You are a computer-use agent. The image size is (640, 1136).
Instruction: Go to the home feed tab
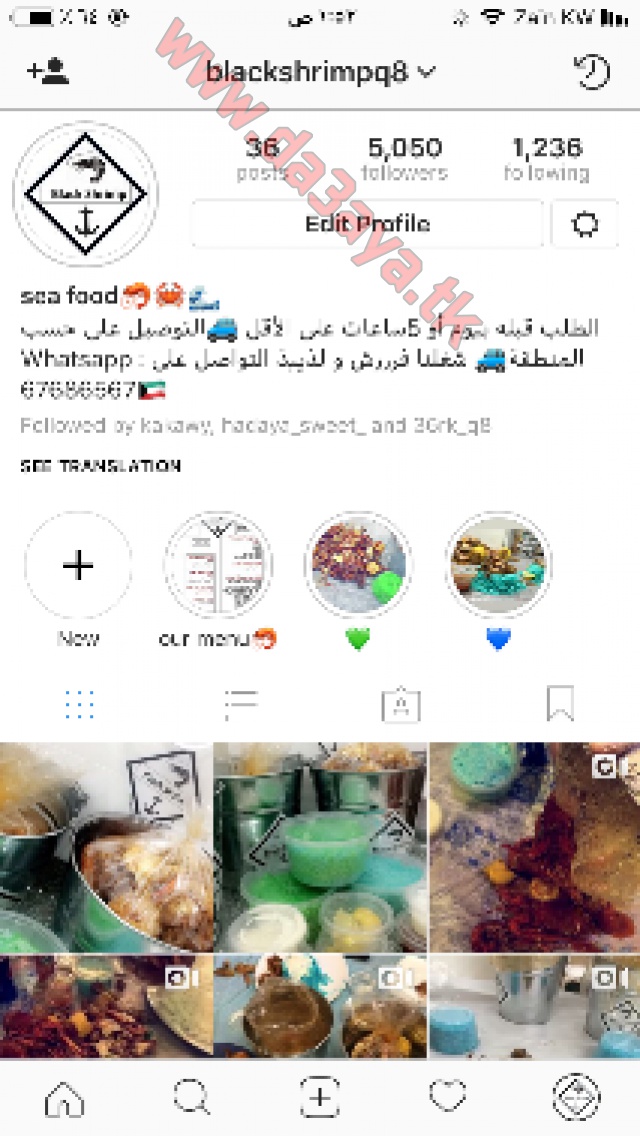(65, 1098)
